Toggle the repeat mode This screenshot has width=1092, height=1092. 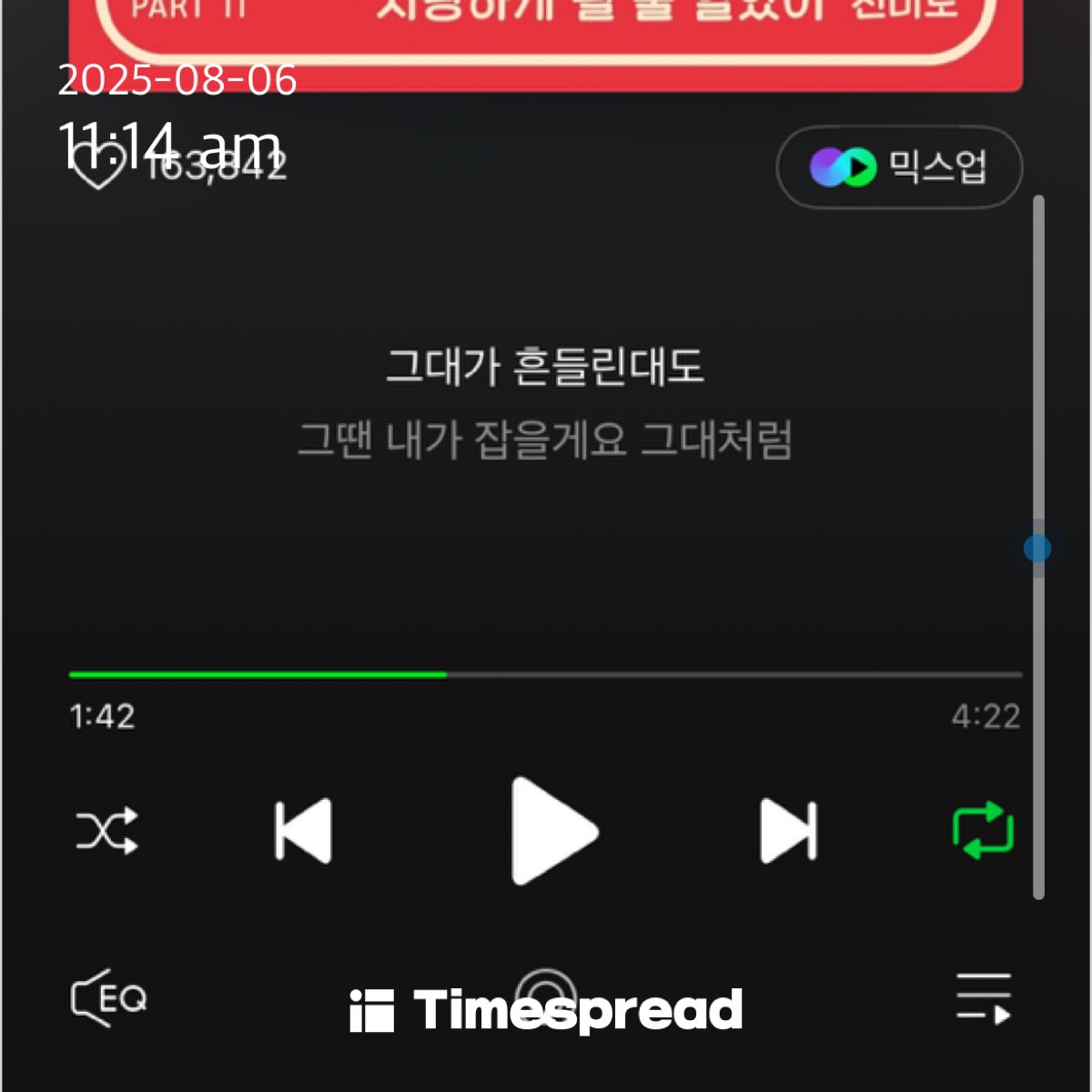pyautogui.click(x=983, y=830)
